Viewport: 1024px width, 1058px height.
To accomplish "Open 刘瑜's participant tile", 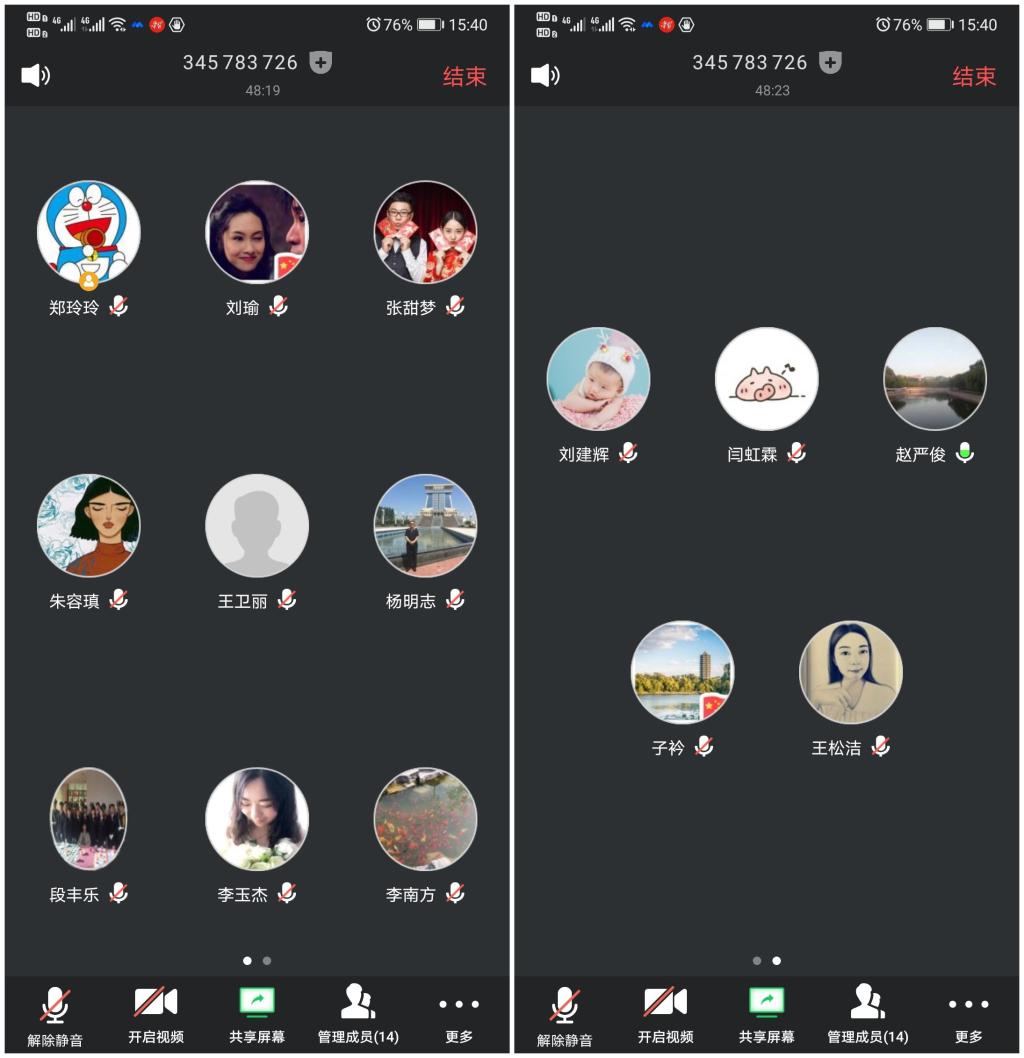I will coord(257,233).
